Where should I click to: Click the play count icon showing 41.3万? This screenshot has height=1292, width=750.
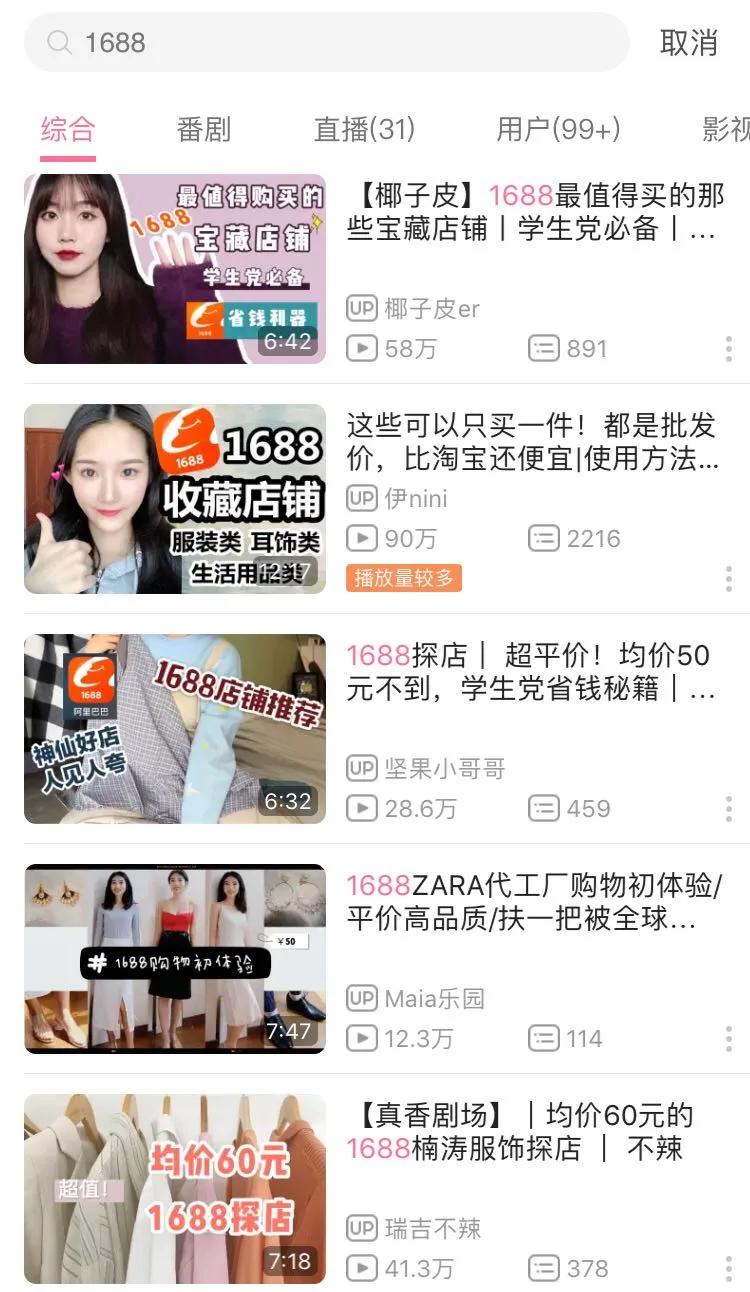pyautogui.click(x=362, y=1268)
